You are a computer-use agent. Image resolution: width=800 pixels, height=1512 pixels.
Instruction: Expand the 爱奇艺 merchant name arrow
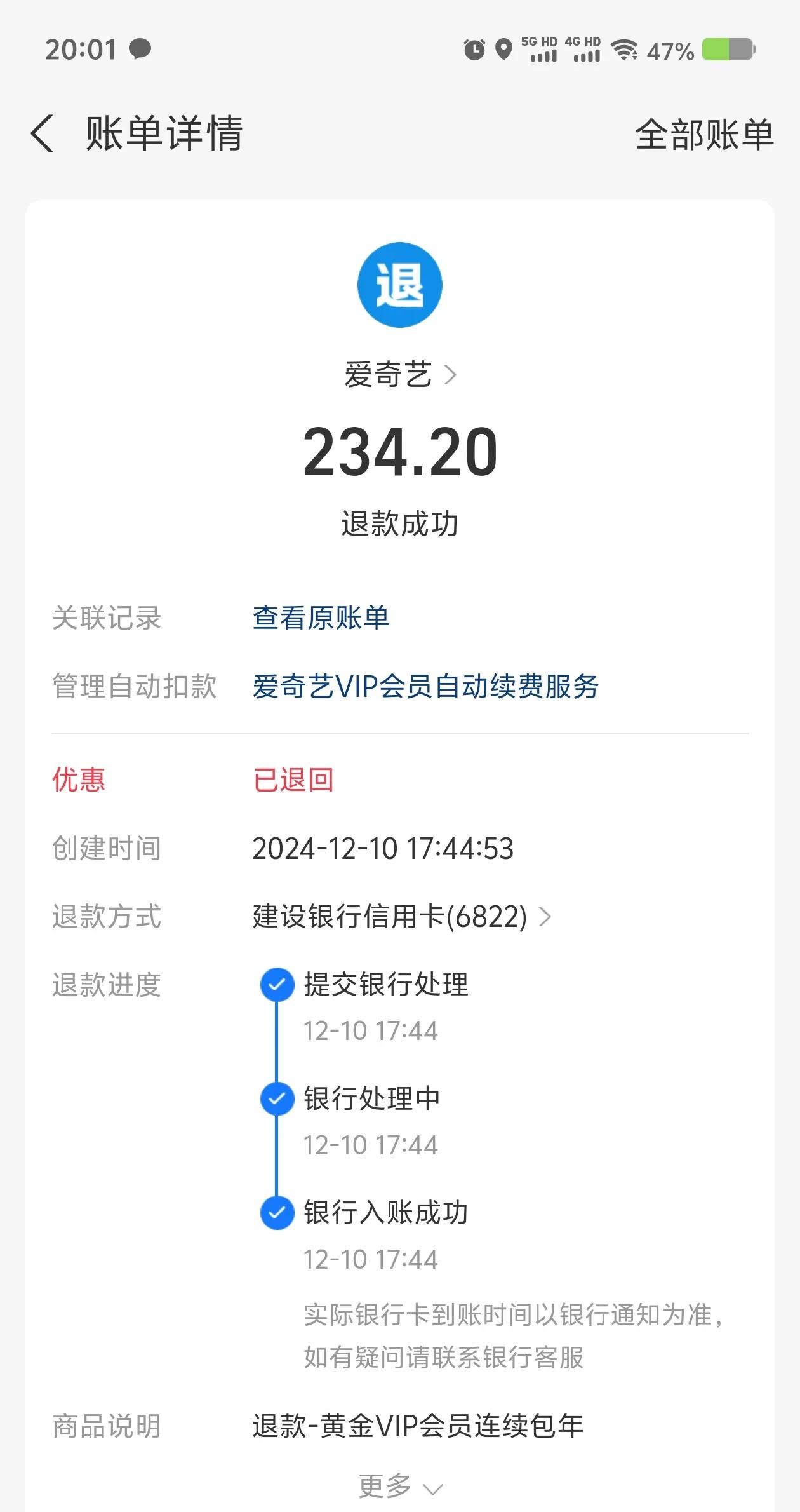point(451,375)
